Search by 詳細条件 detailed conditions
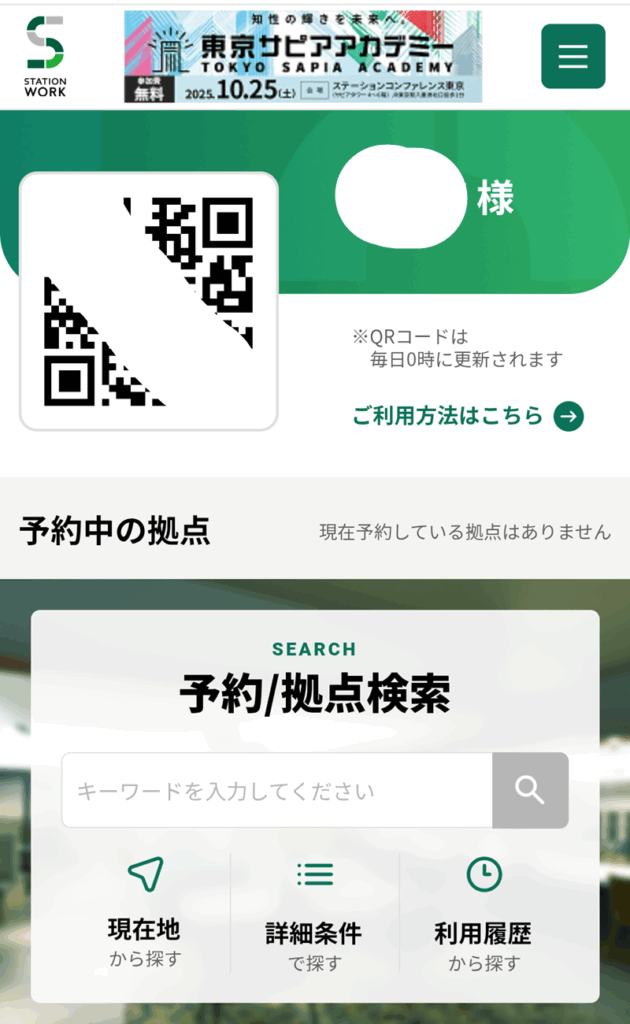 [314, 914]
